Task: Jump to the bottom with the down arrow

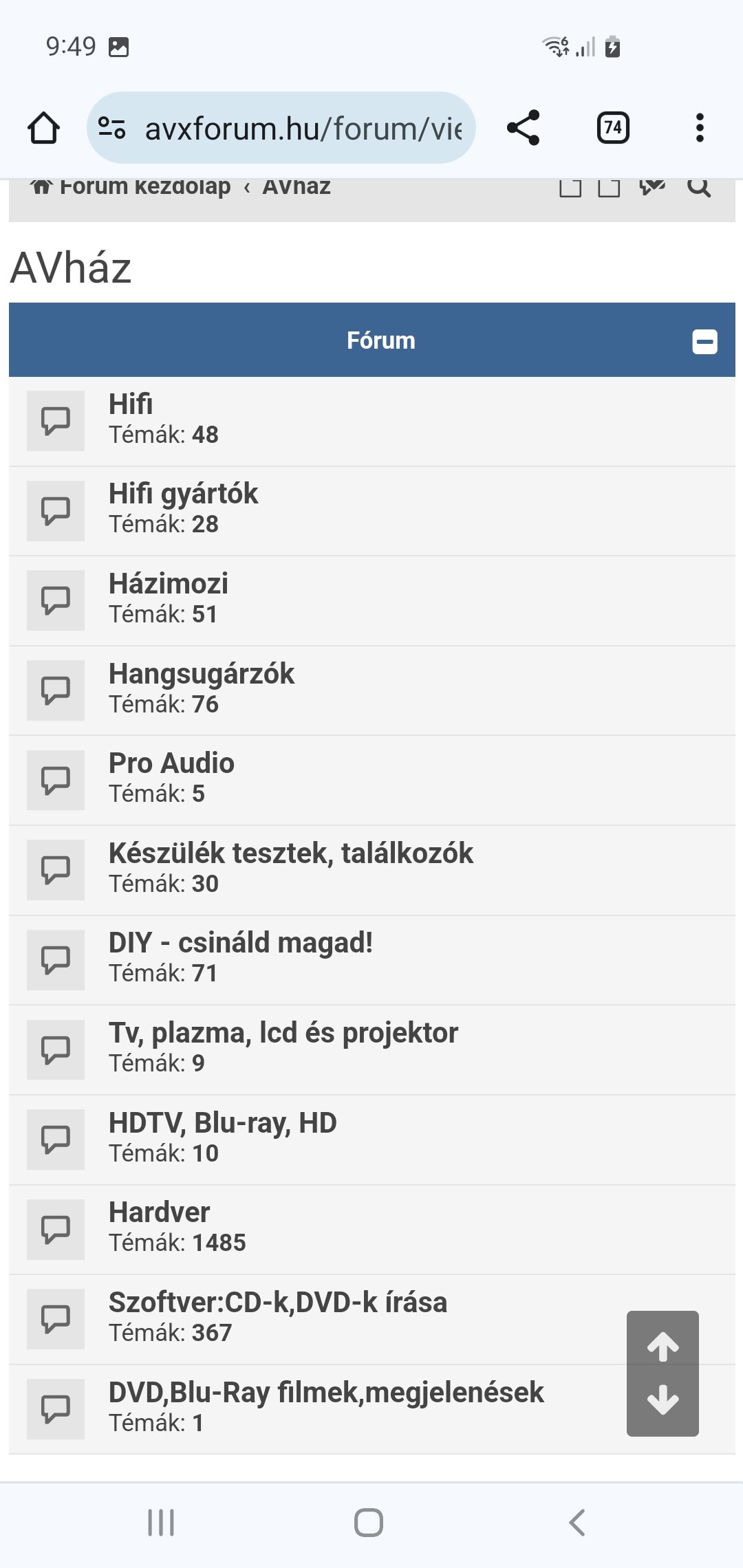Action: point(663,1400)
